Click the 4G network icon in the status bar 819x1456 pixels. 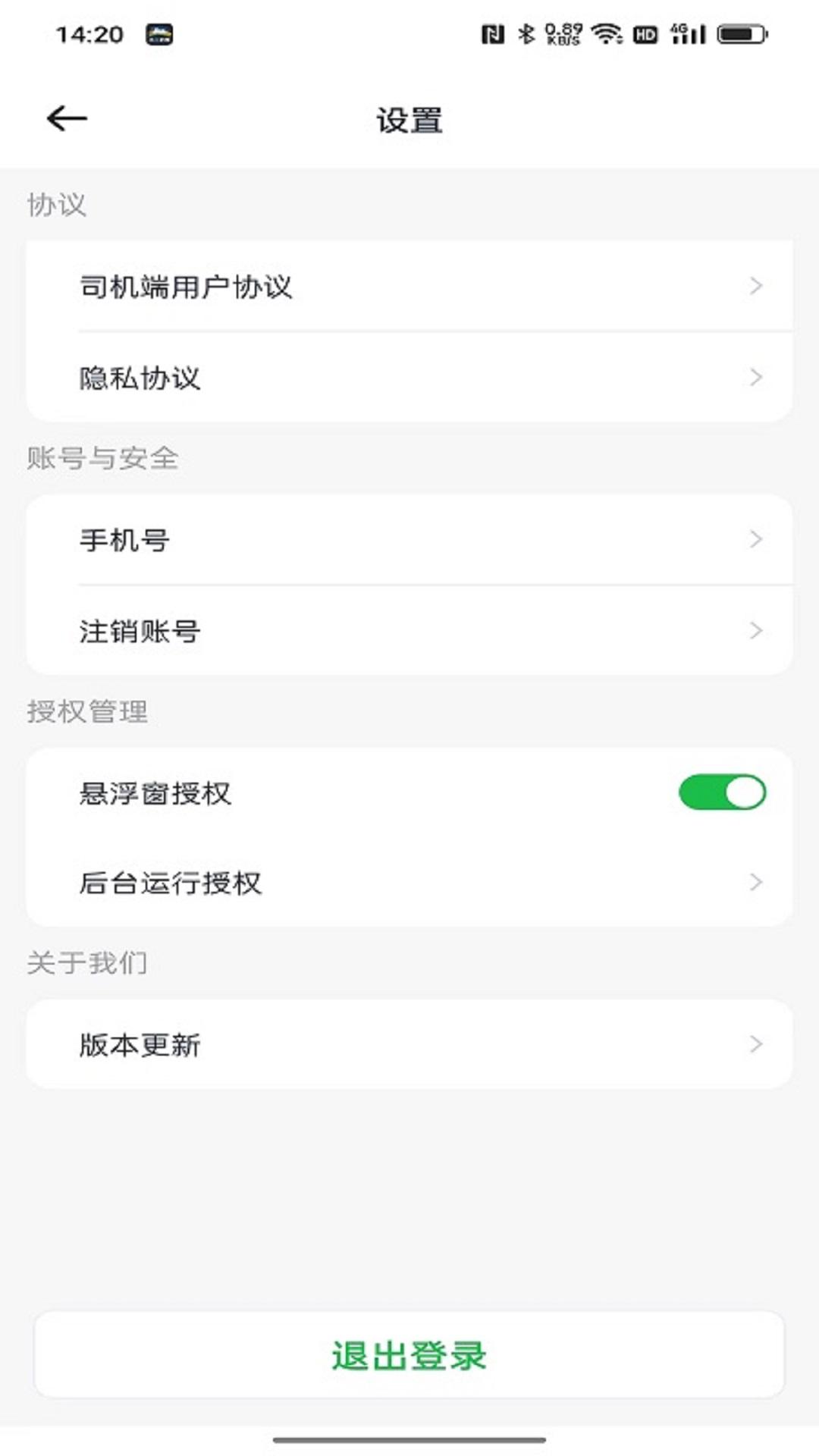click(681, 29)
